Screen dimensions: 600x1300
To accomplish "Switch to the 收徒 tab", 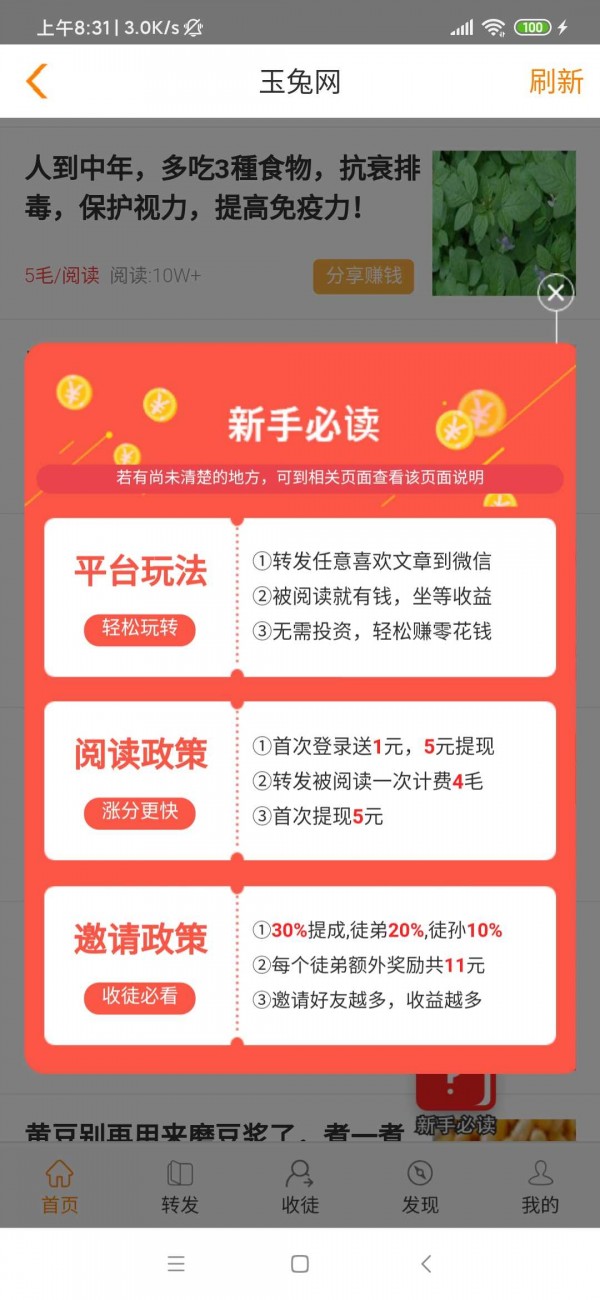I will click(300, 1187).
